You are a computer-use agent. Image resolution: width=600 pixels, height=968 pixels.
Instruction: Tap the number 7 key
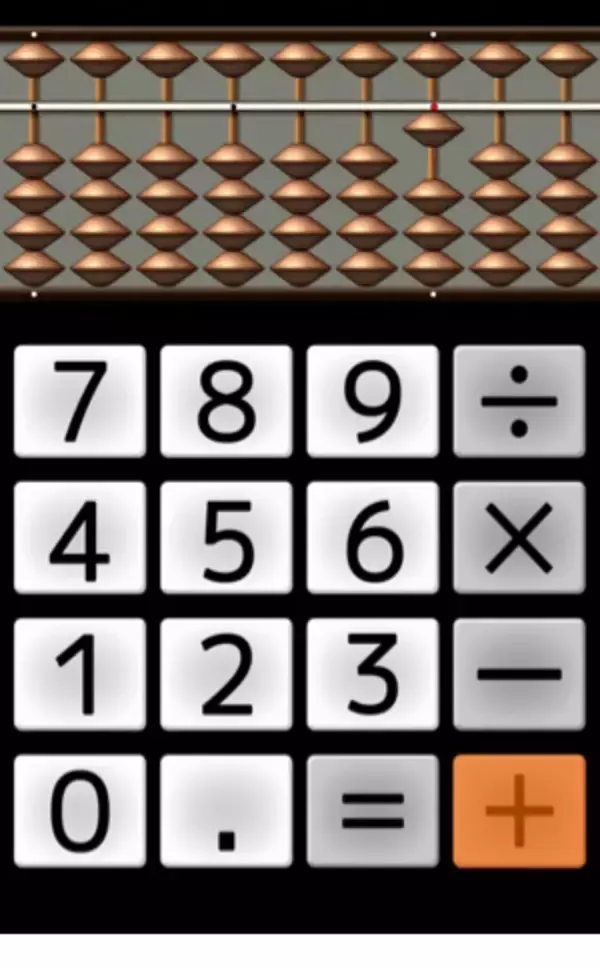(x=80, y=402)
